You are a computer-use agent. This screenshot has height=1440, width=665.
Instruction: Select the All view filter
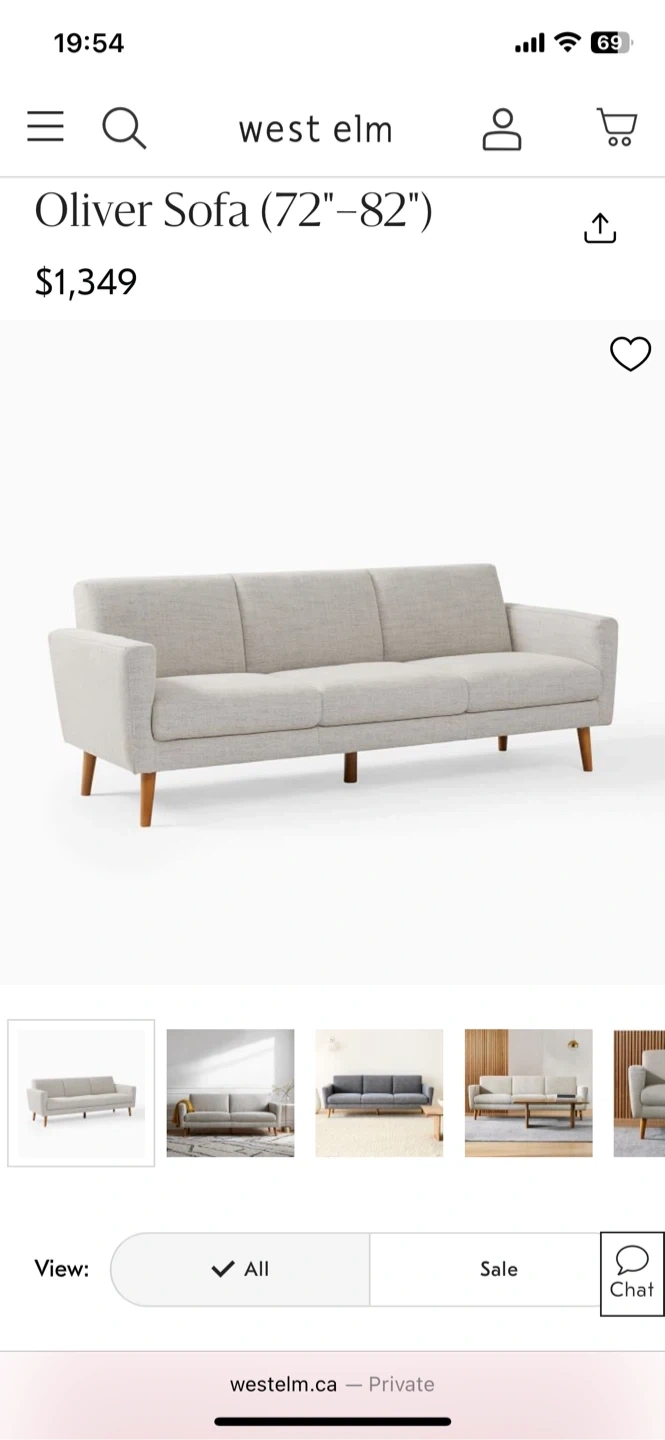click(x=240, y=1269)
